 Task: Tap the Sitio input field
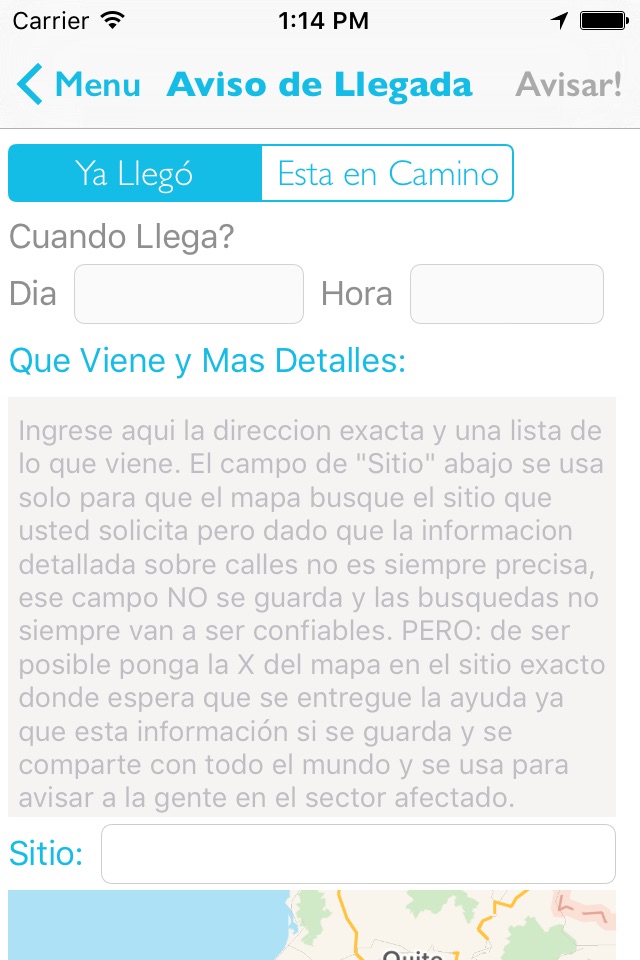[358, 854]
